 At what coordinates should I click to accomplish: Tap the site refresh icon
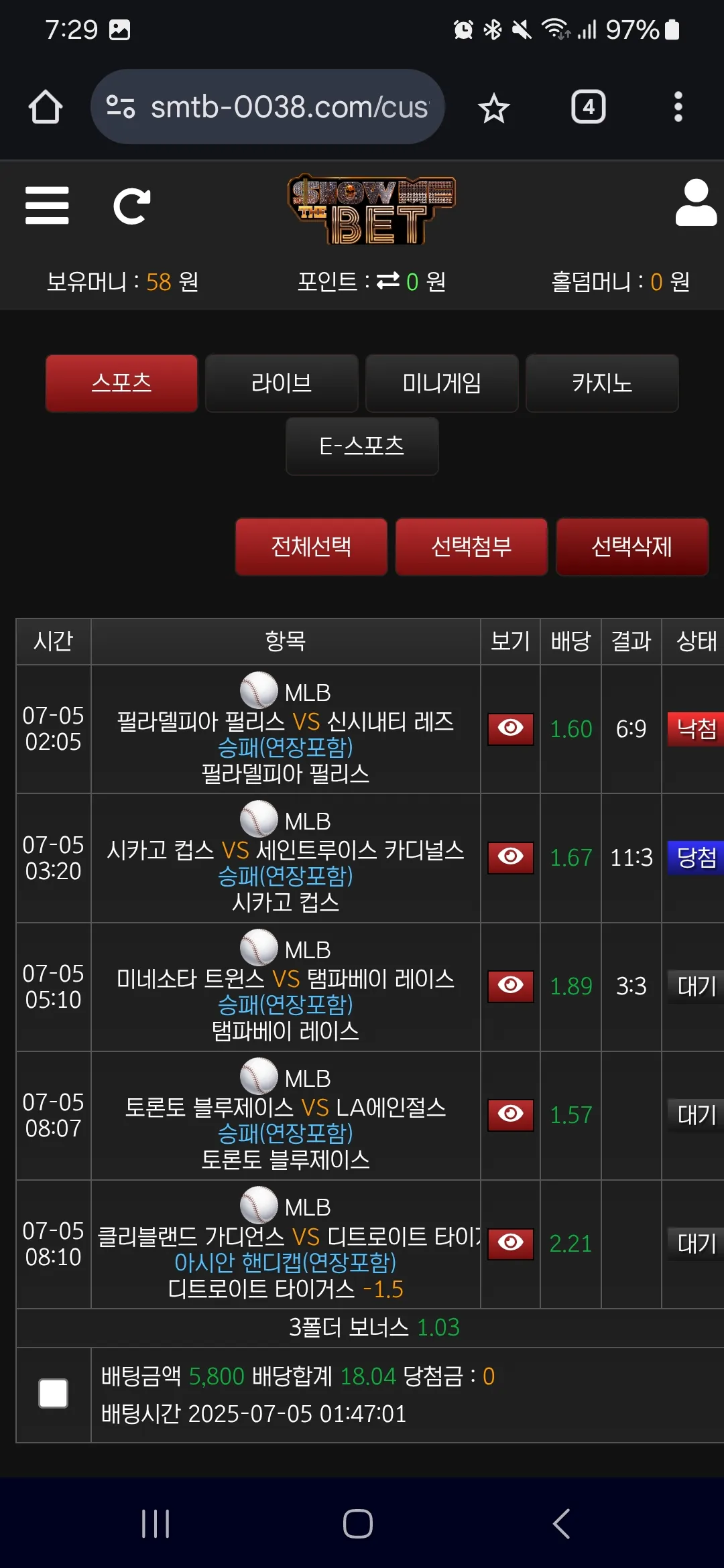[131, 206]
